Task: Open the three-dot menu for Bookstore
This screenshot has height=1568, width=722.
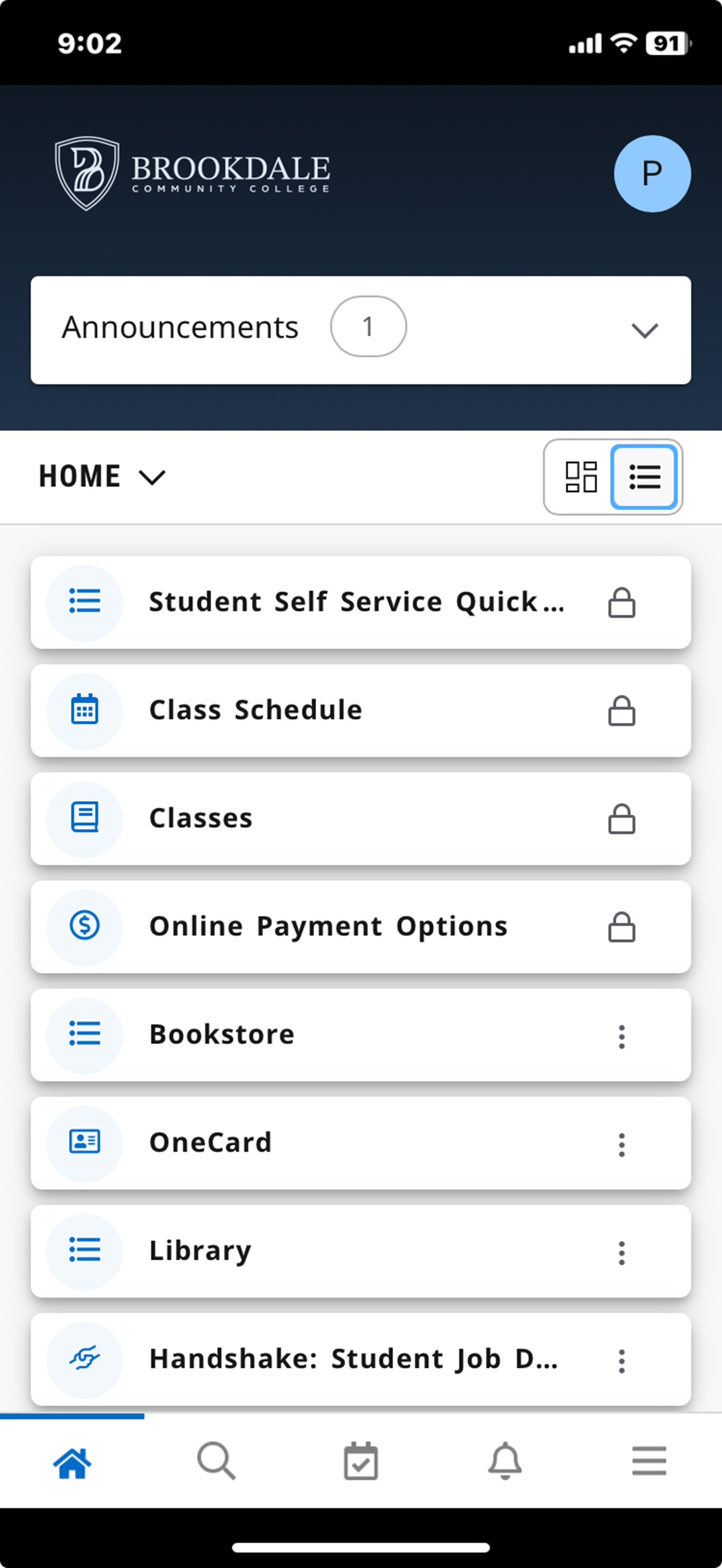Action: [x=621, y=1035]
